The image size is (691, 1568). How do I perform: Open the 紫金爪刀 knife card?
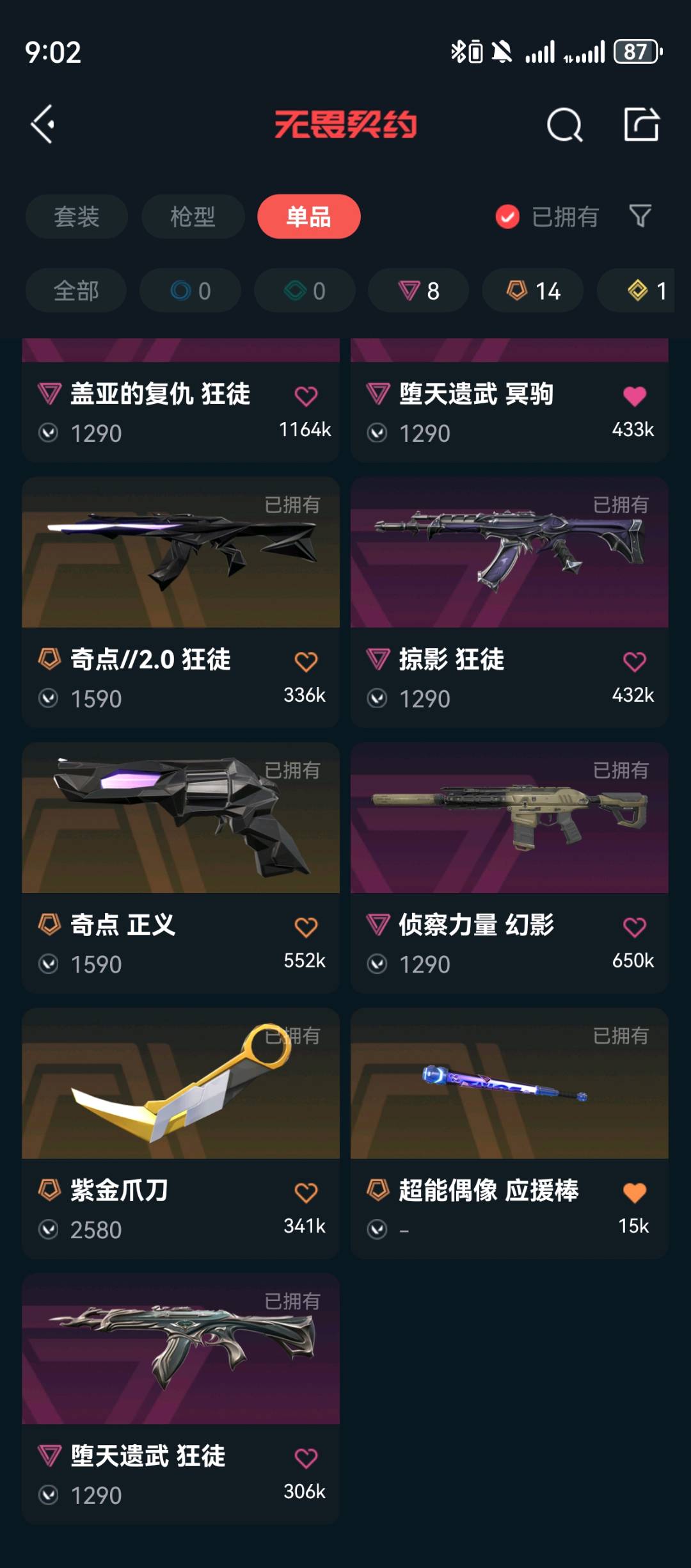pos(180,1133)
